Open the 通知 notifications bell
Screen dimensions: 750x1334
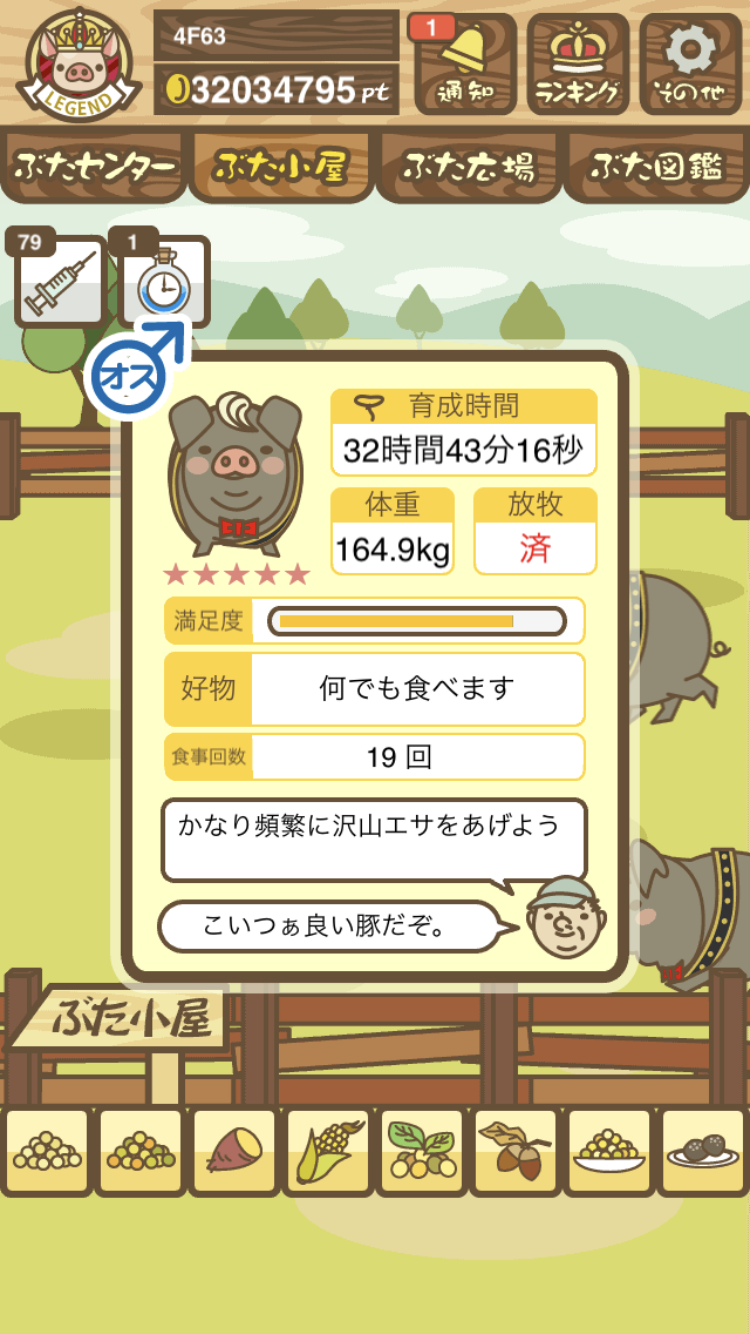click(x=464, y=64)
